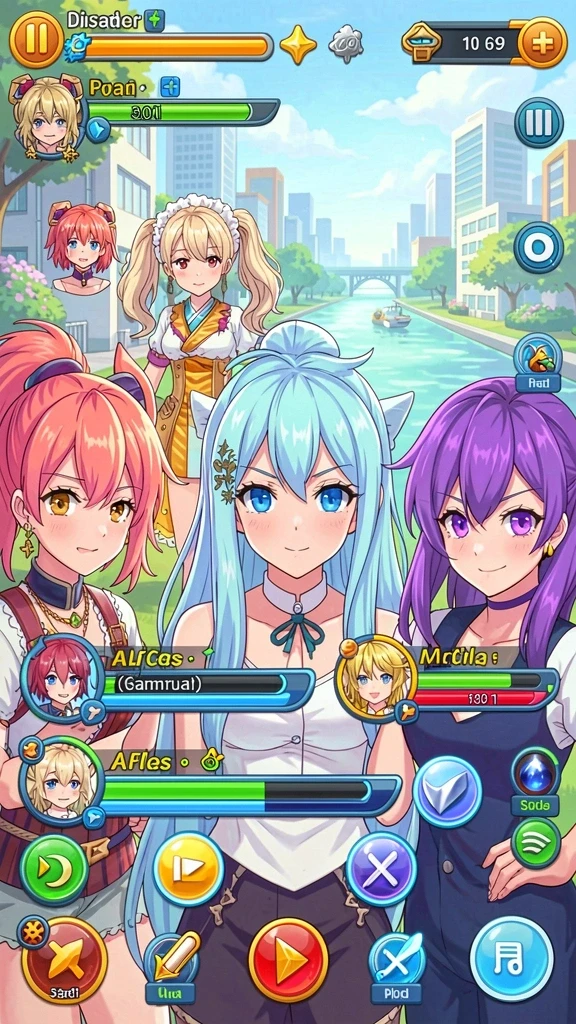The image size is (576, 1024).
Task: Hit the big red play button
Action: click(x=288, y=959)
